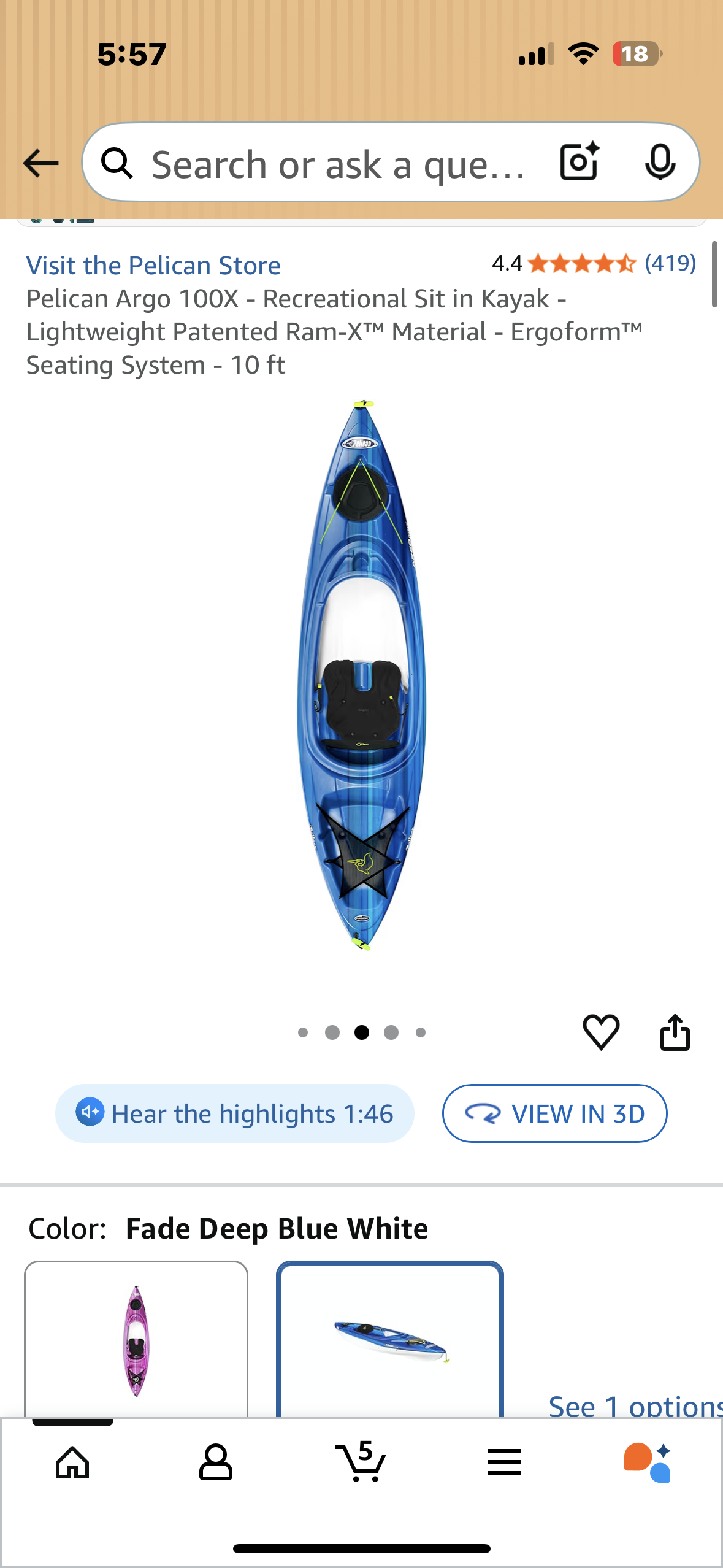Open visual search with the camera icon
723x1568 pixels.
(x=577, y=163)
